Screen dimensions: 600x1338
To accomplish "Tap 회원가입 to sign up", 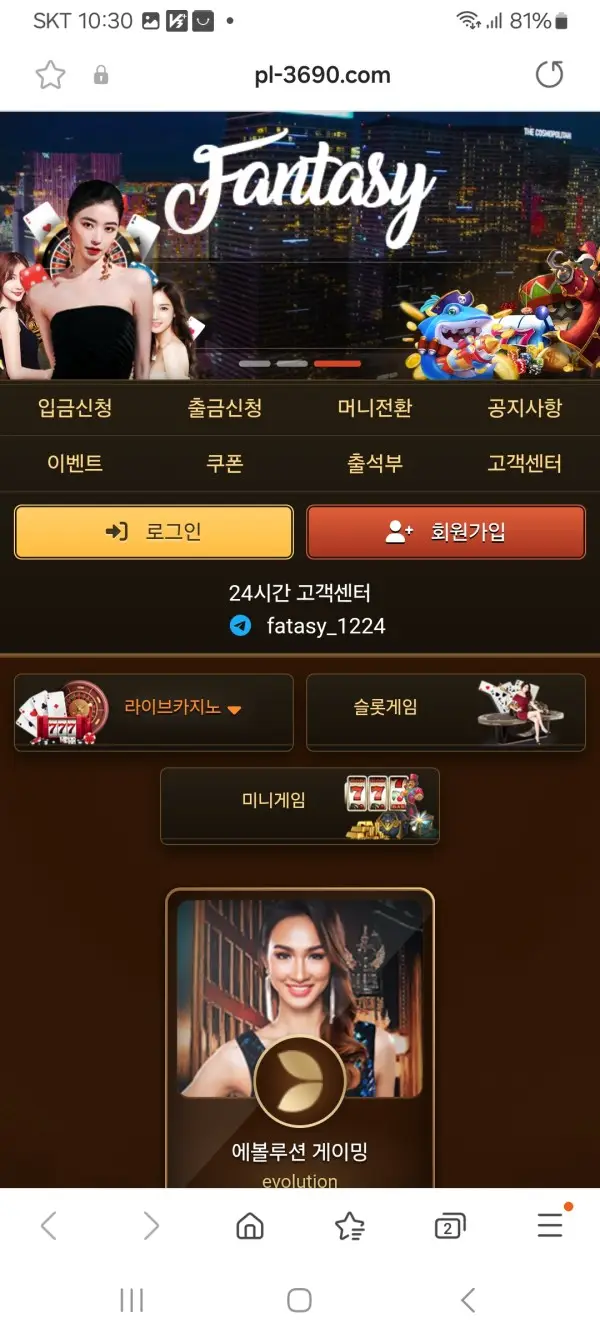I will [445, 532].
